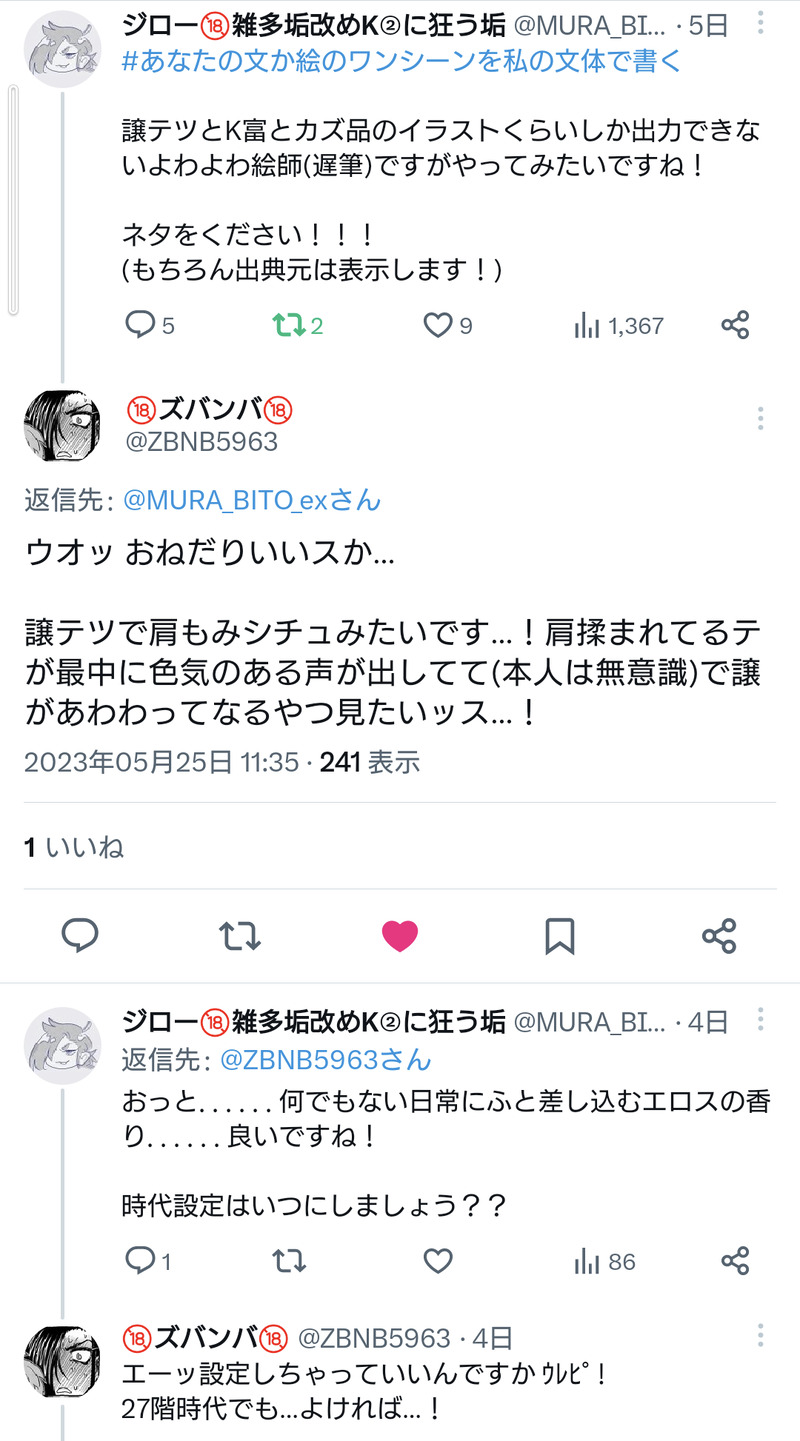Retweet the reply asking 時代設定はいつにしましょう
Image resolution: width=800 pixels, height=1441 pixels.
coord(290,1261)
